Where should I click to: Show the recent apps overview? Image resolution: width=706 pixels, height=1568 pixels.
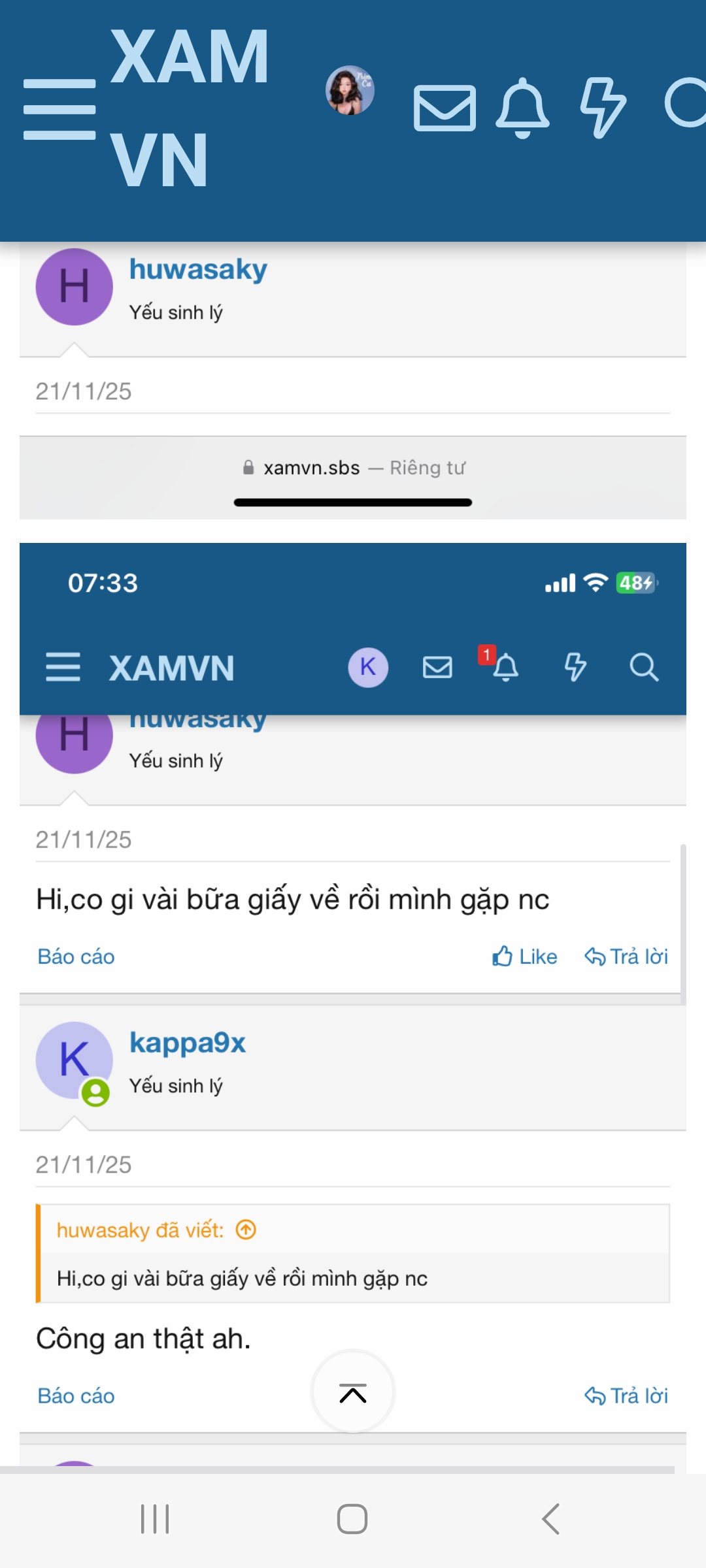tap(155, 1519)
